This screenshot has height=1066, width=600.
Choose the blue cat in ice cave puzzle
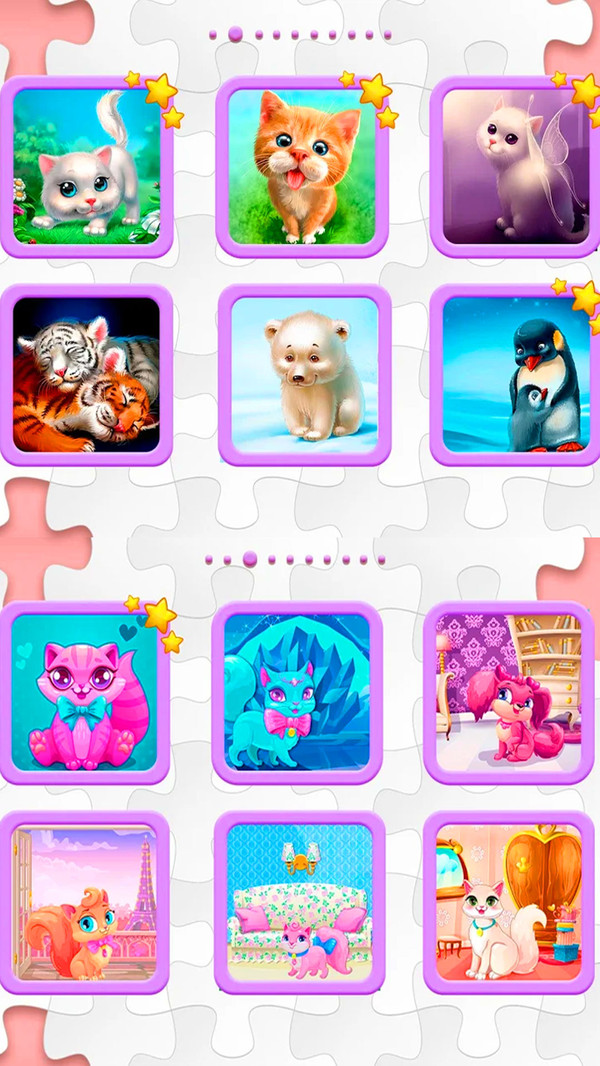(297, 692)
